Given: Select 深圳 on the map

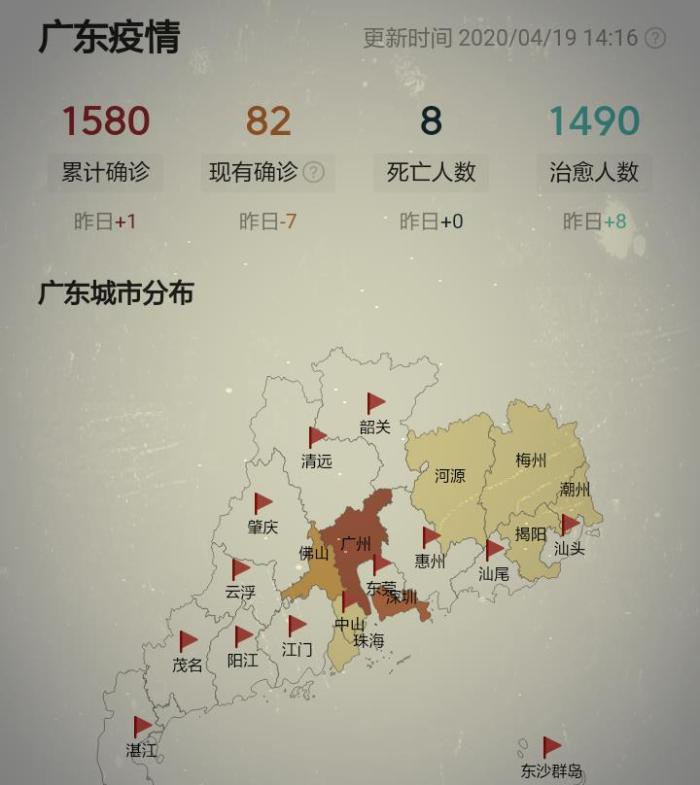Looking at the screenshot, I should point(402,598).
